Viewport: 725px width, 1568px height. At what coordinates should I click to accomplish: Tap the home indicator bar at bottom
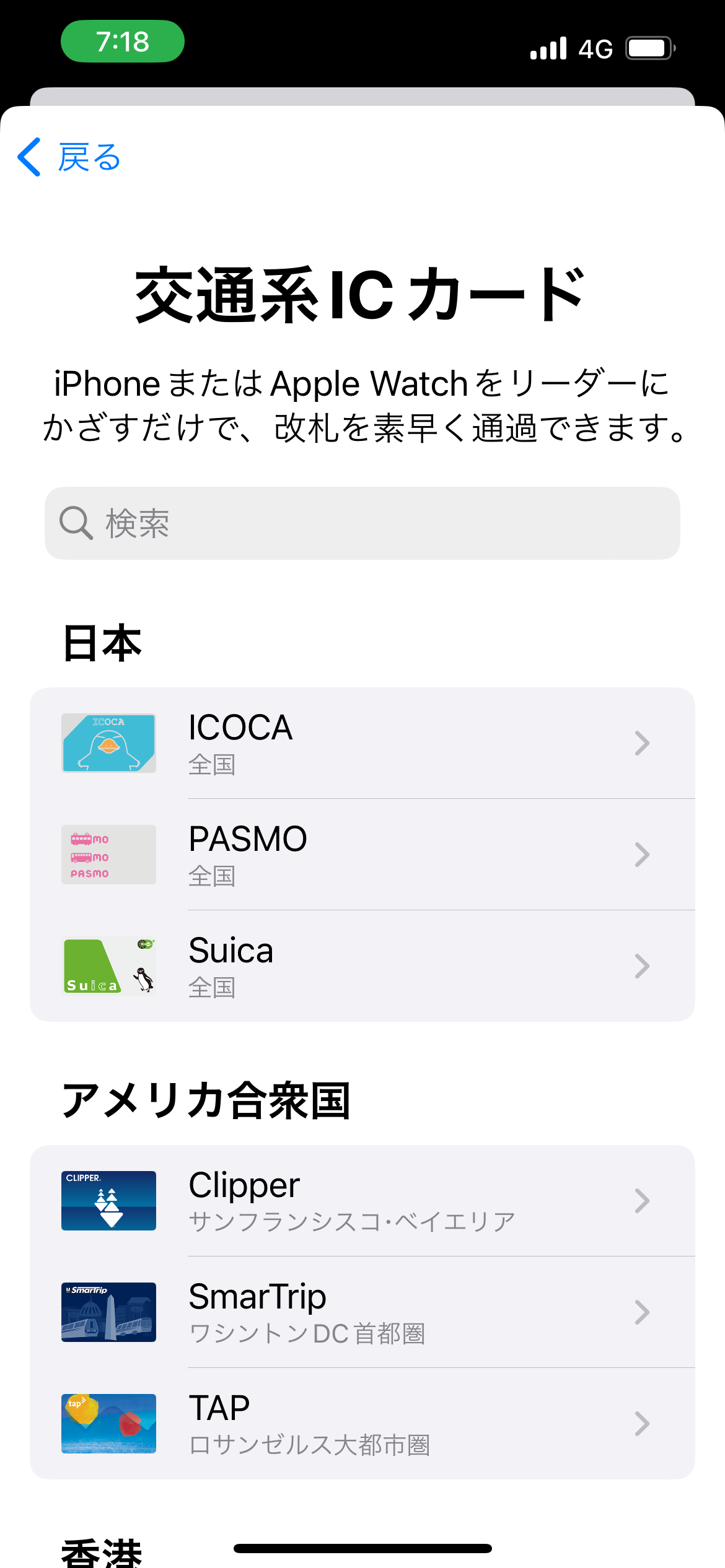(362, 1549)
